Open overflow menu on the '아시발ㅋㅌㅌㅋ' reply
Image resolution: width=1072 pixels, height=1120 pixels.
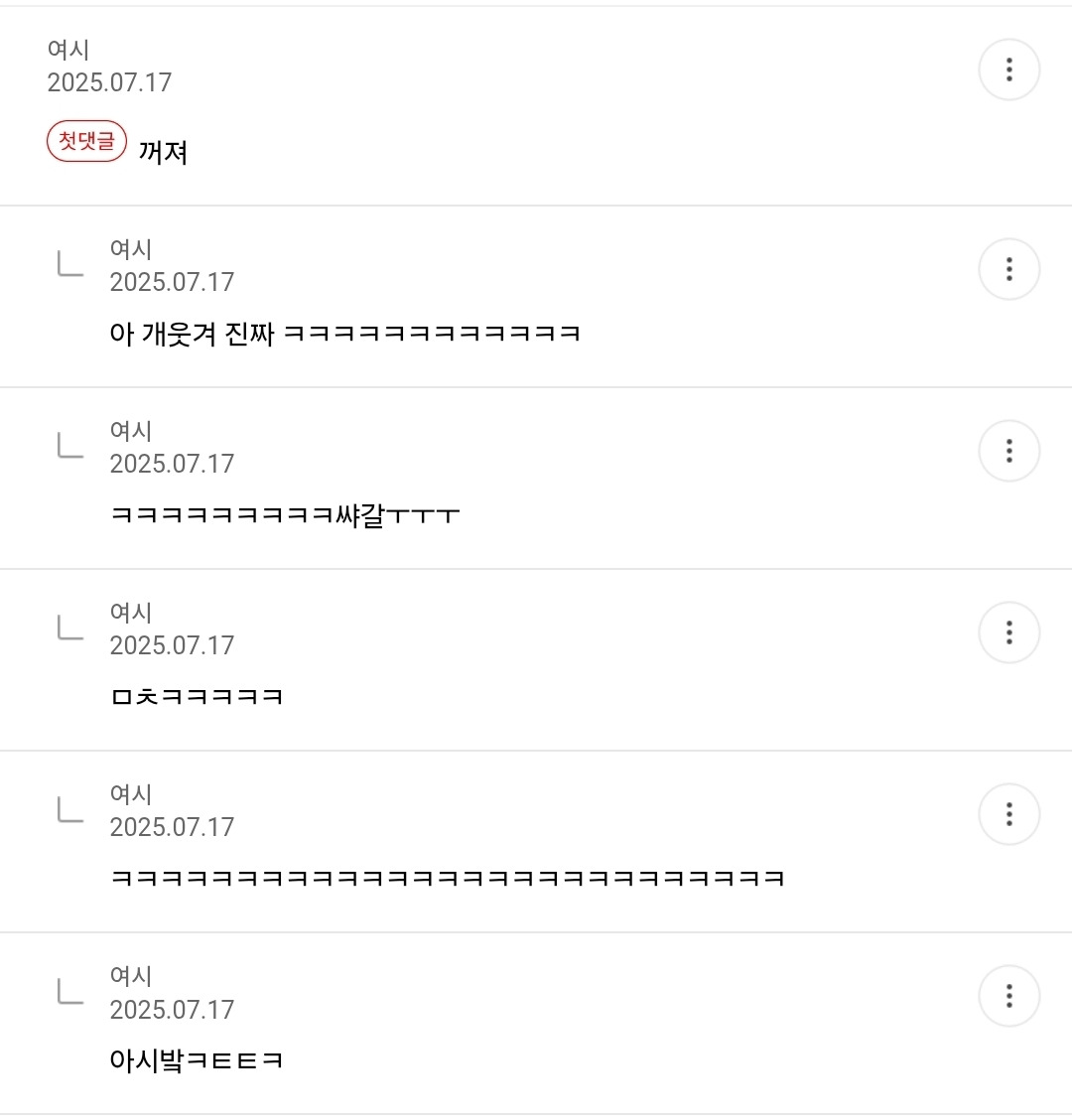pos(1008,996)
